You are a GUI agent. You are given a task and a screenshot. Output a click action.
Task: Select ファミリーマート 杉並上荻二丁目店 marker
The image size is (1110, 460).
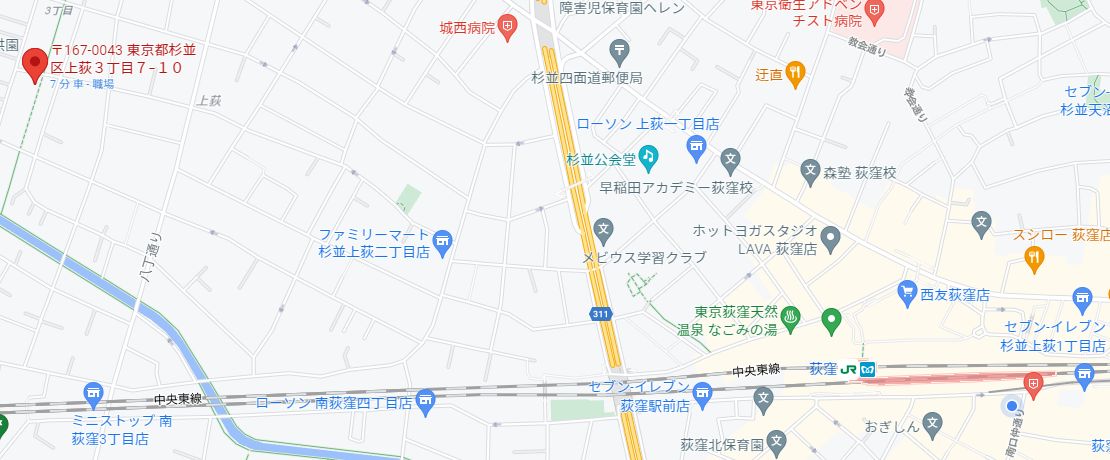(444, 241)
